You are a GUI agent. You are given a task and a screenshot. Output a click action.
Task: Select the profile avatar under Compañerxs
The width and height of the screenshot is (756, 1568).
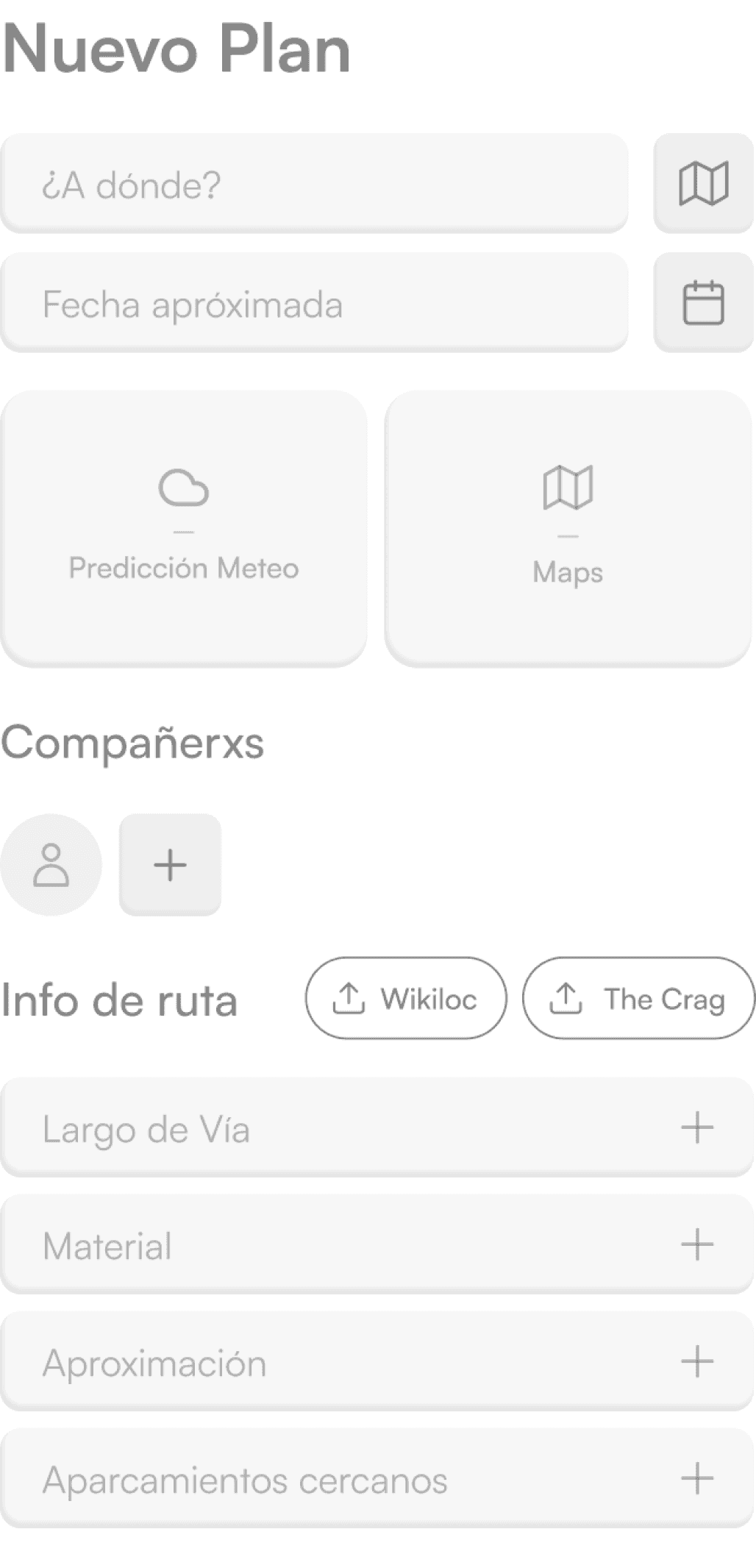51,865
